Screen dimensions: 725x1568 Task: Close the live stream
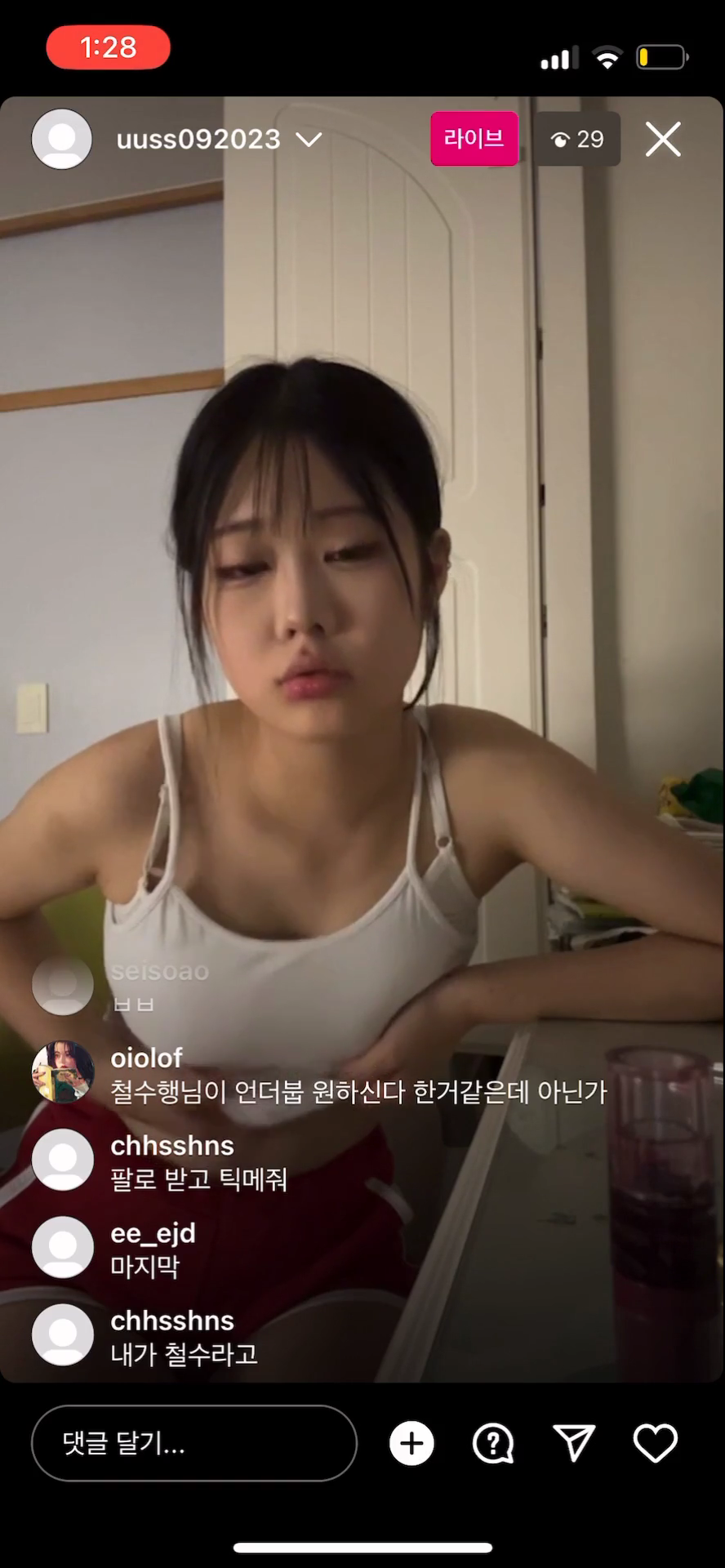pyautogui.click(x=663, y=140)
